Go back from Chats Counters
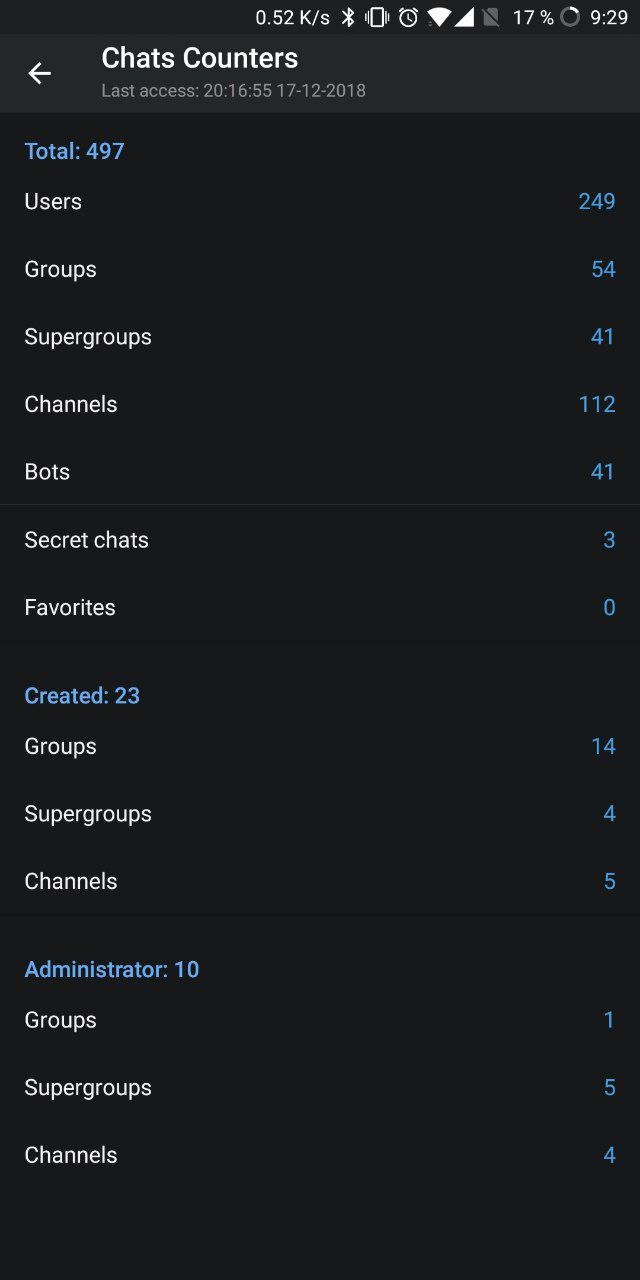Screen dimensions: 640x1280 pos(39,73)
